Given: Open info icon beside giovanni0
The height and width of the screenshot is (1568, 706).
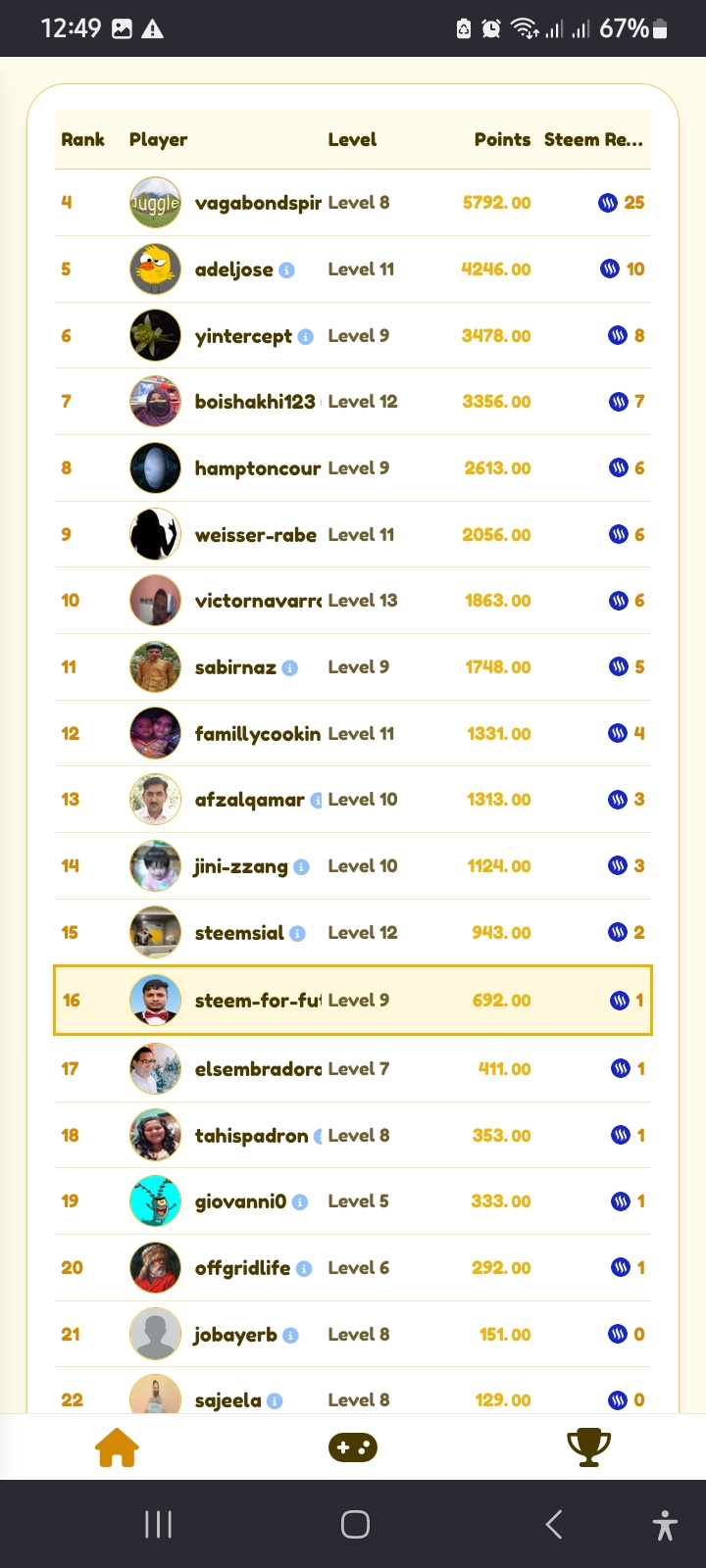Looking at the screenshot, I should click(300, 1202).
